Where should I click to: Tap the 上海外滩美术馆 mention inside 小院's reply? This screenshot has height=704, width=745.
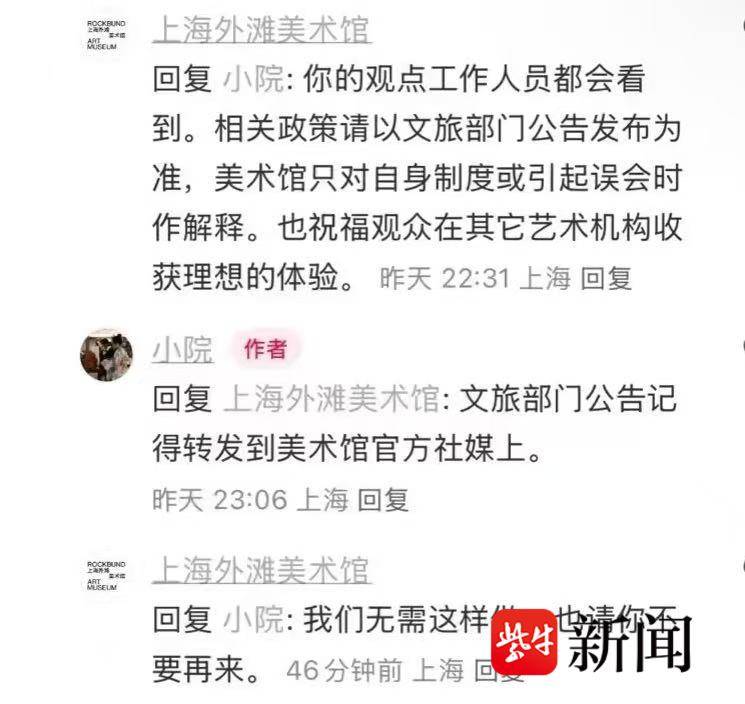click(329, 399)
